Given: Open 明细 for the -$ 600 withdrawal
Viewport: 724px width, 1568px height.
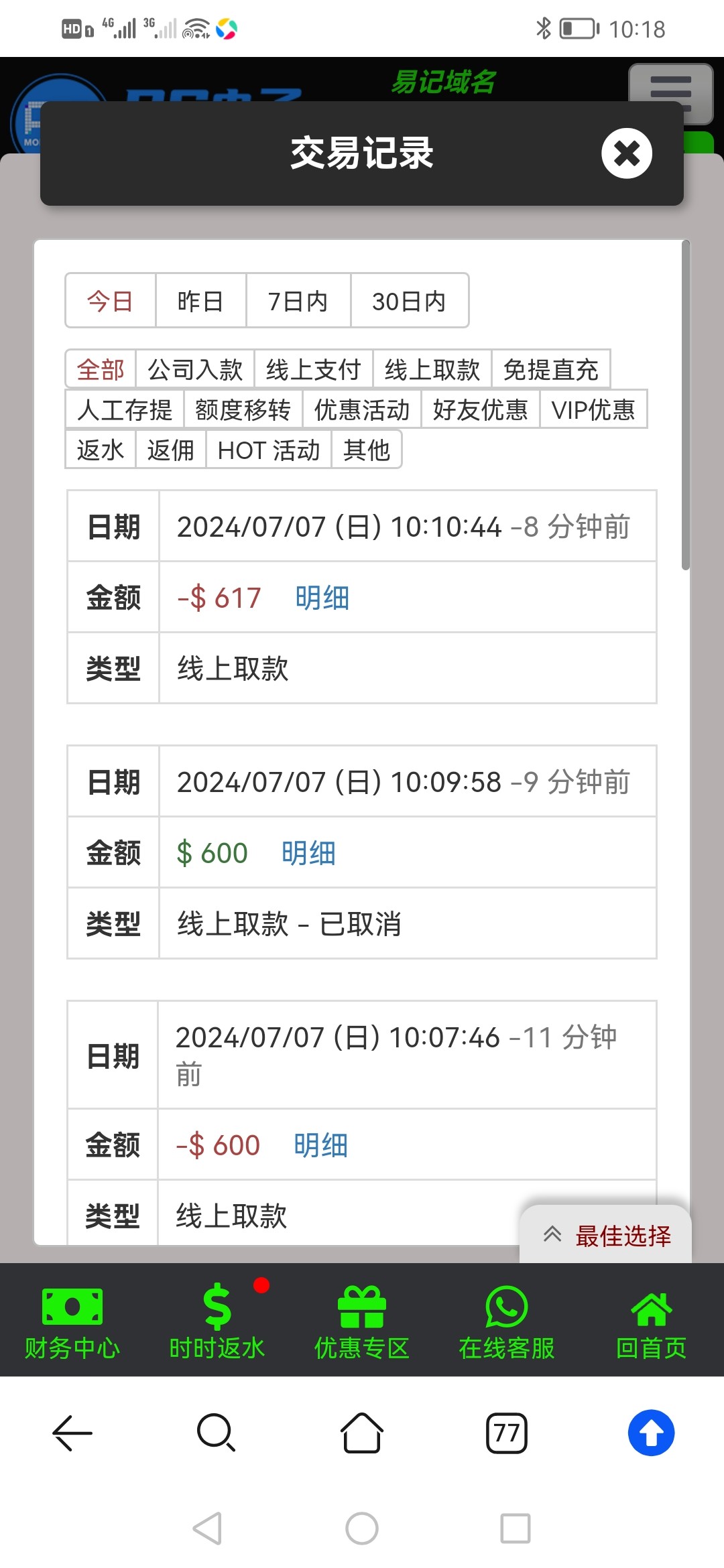Looking at the screenshot, I should pos(321,1145).
